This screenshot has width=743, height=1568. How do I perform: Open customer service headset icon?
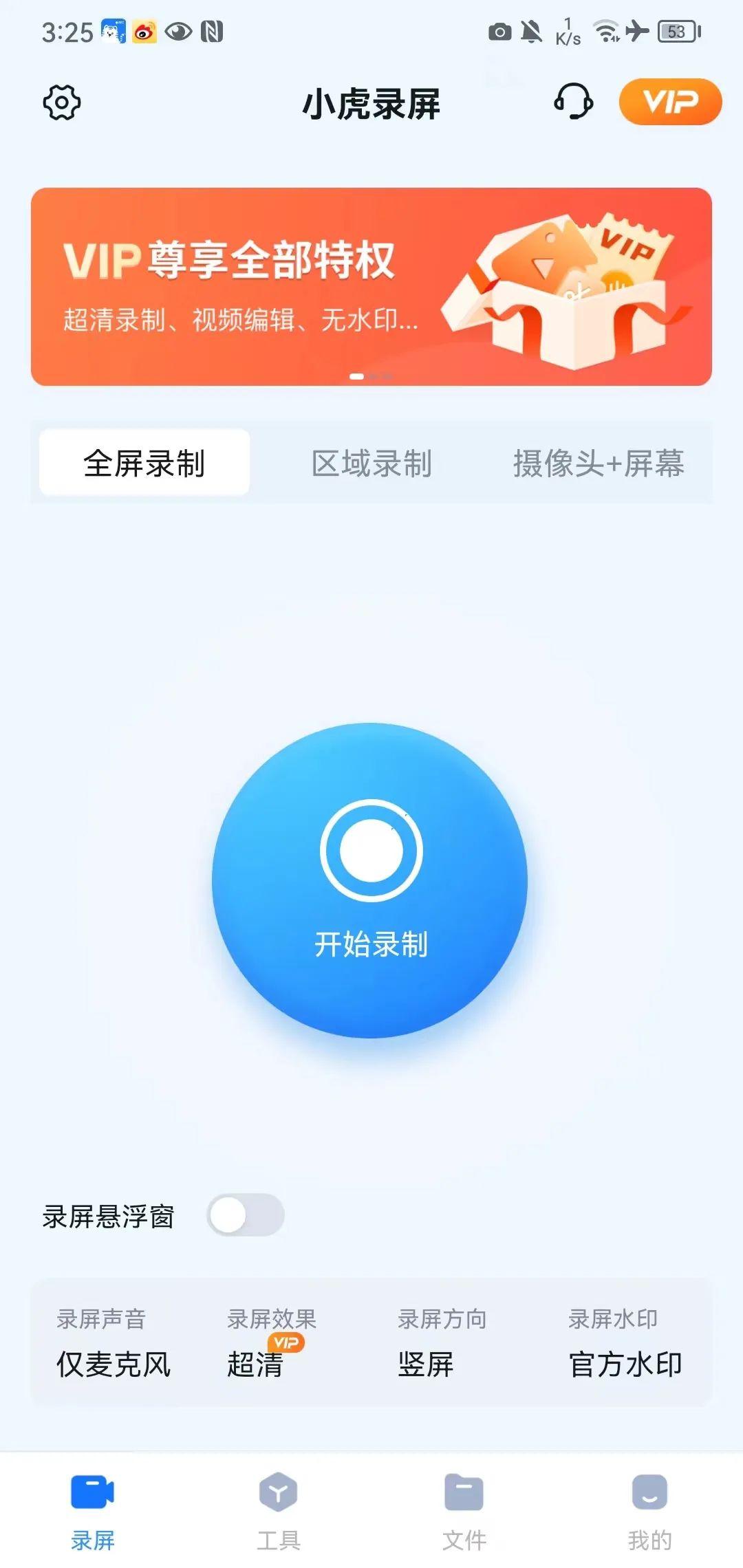(574, 102)
